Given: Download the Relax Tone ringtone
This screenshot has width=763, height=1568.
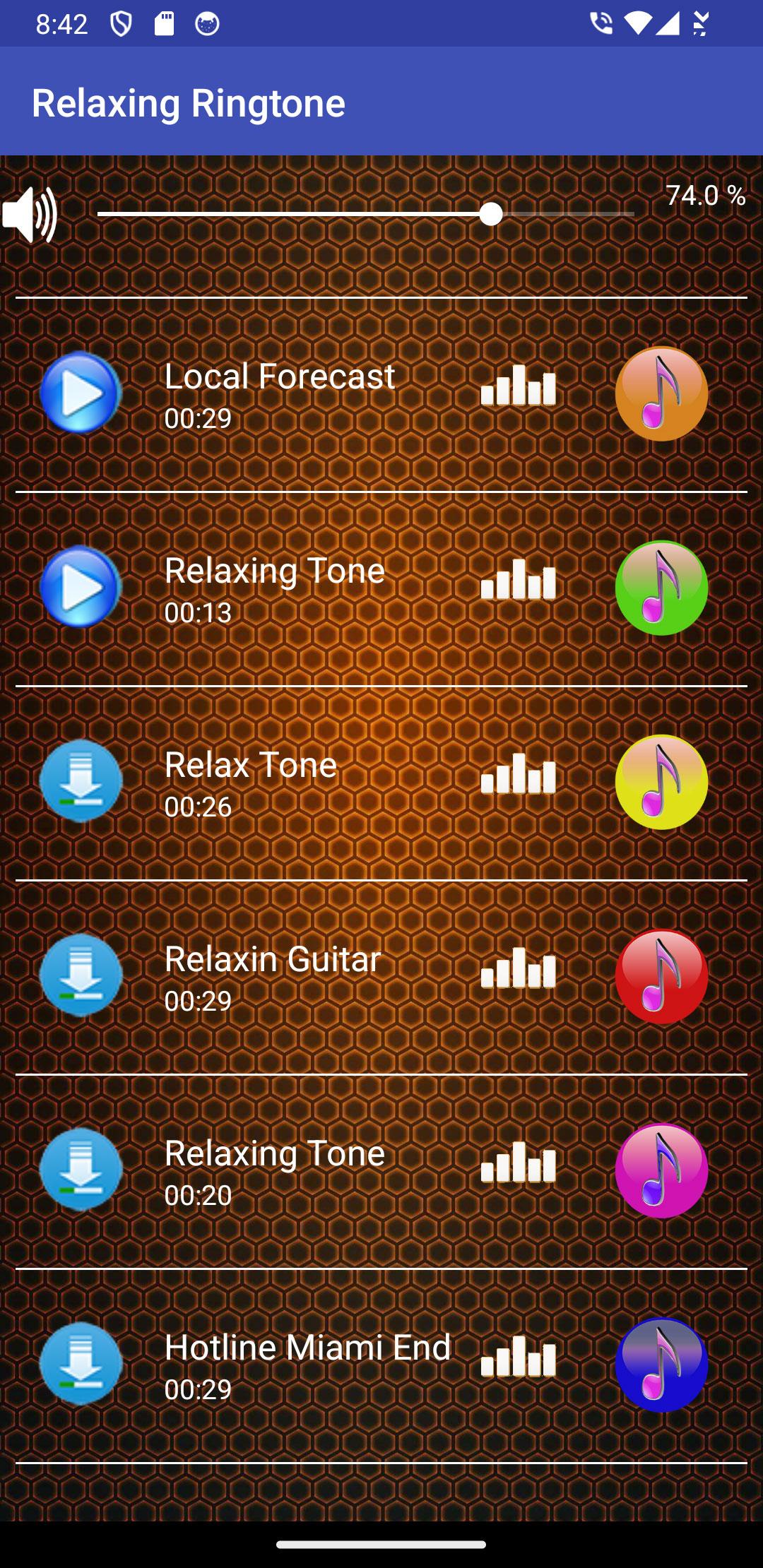Looking at the screenshot, I should [x=81, y=781].
